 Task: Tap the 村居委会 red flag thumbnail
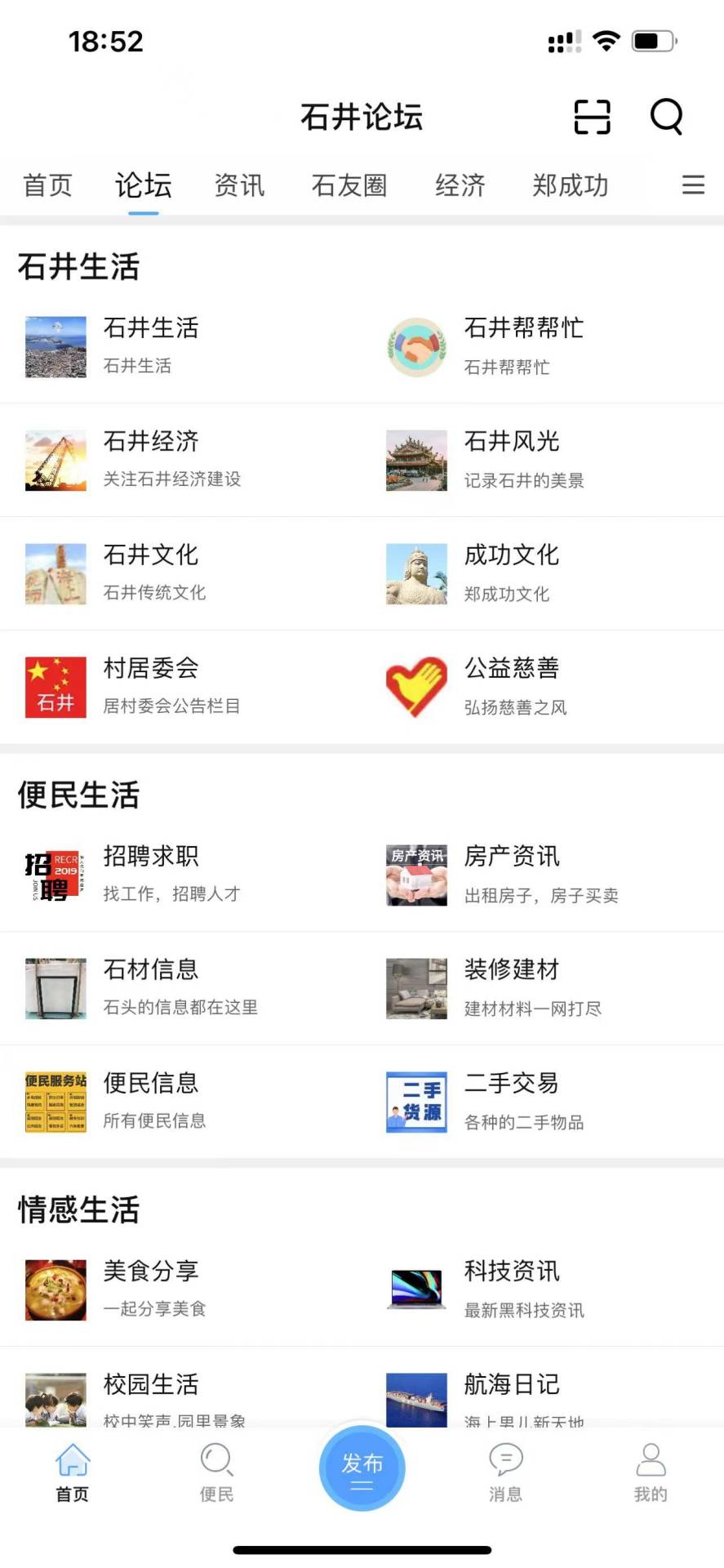55,687
